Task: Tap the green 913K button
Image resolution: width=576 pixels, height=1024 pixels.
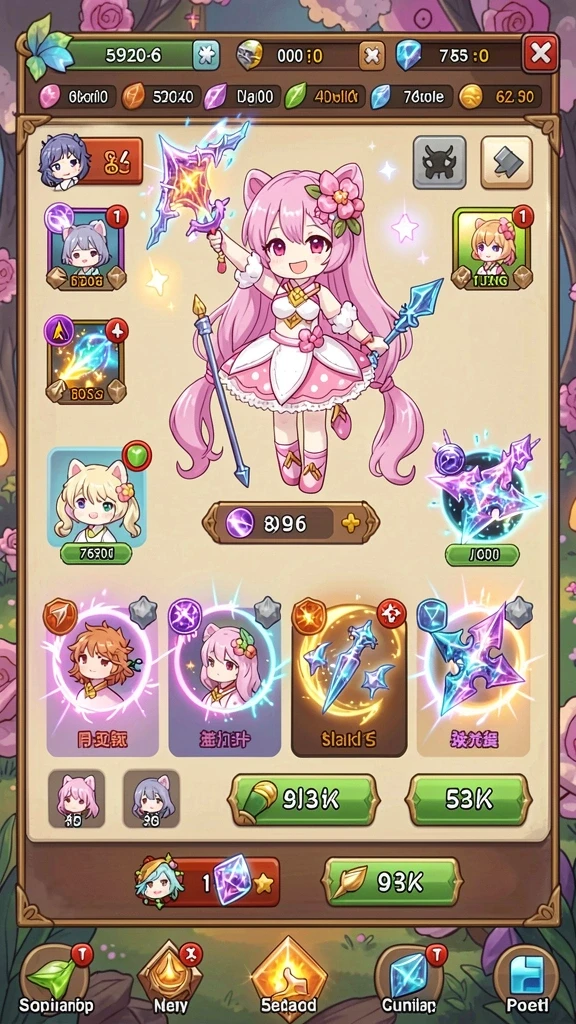Action: coord(303,800)
